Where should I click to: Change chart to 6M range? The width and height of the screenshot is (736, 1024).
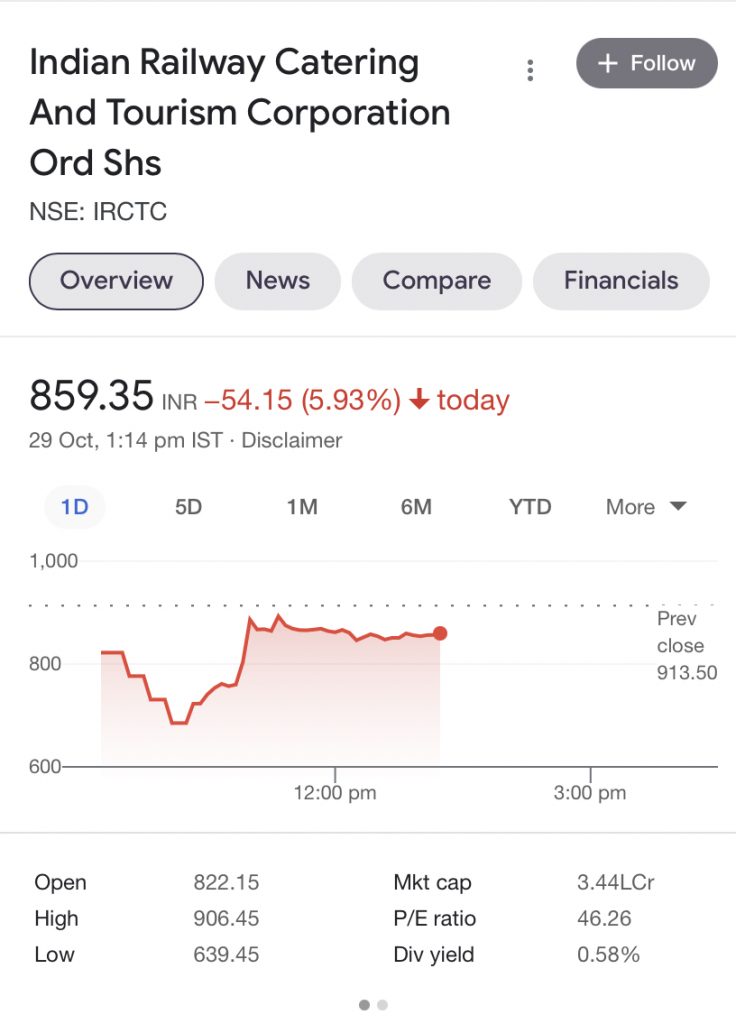(416, 507)
